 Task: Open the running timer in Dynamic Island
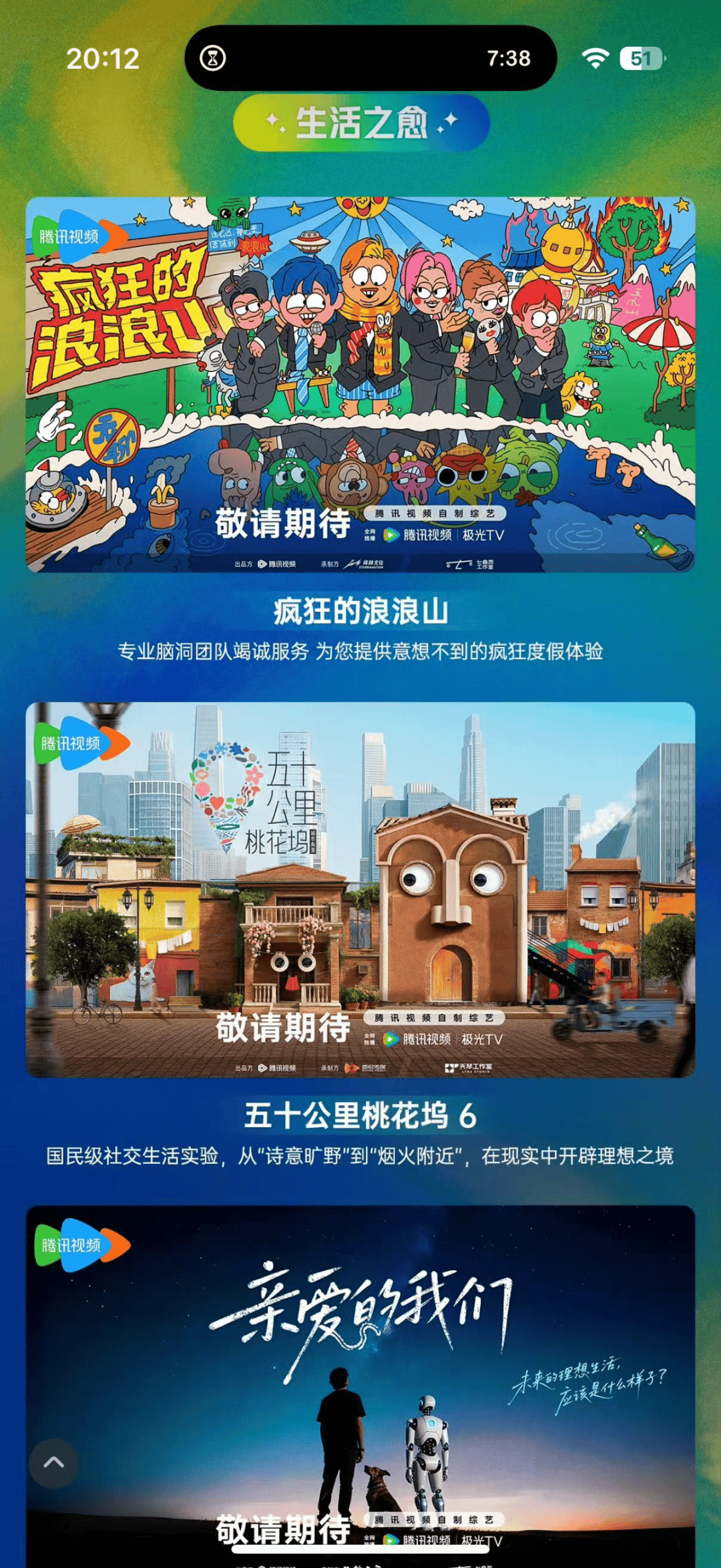point(370,59)
